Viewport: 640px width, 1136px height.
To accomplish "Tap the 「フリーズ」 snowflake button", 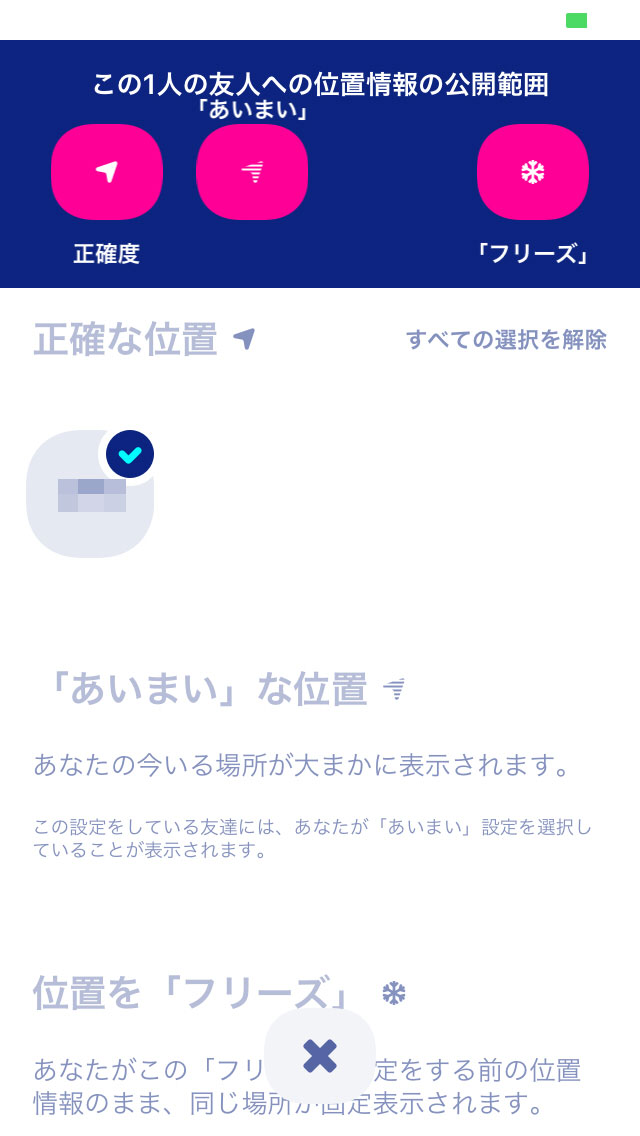I will point(532,172).
